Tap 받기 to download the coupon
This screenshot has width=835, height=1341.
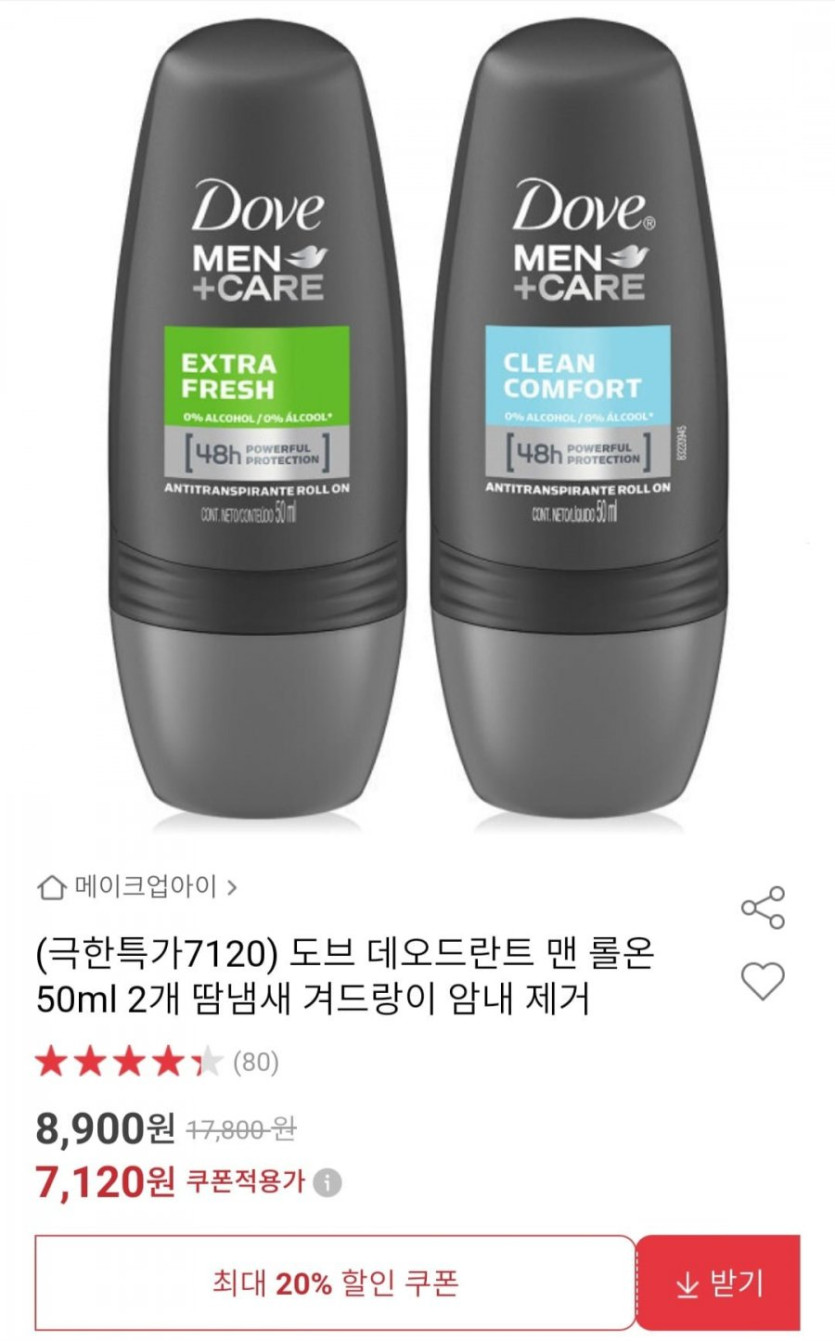(718, 1283)
